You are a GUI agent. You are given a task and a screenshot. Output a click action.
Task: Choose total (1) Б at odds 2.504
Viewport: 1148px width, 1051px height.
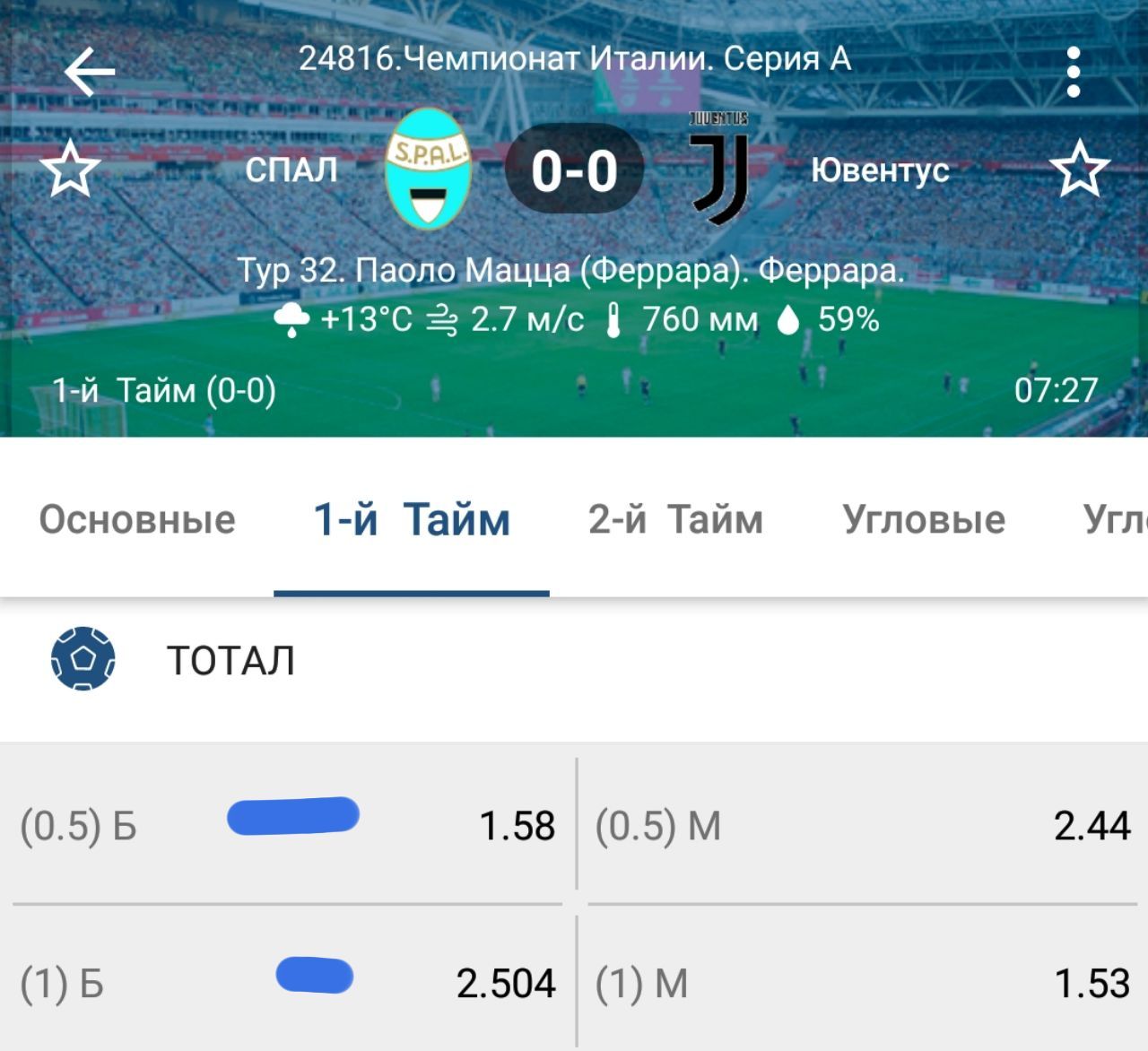tap(287, 983)
